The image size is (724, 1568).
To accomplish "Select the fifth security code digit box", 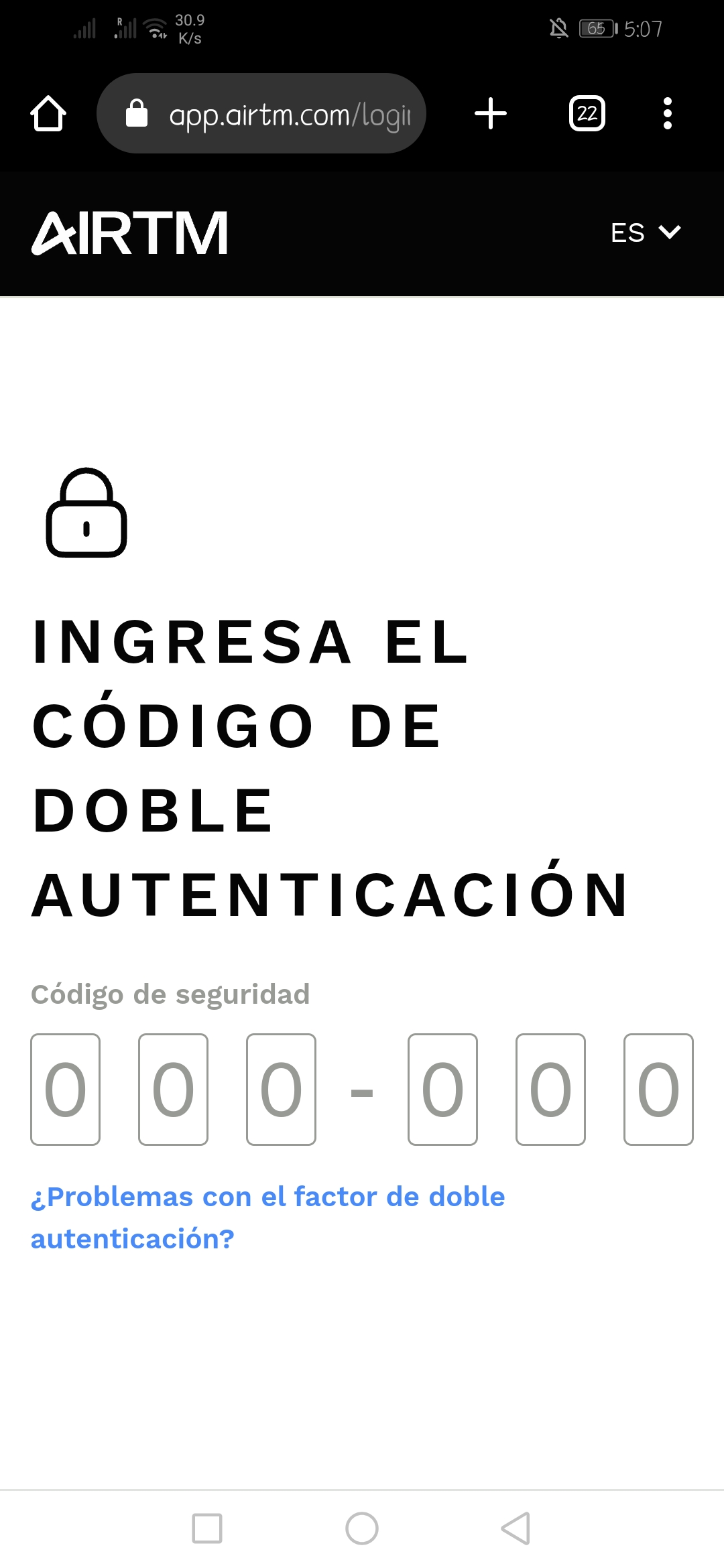I will (x=550, y=1090).
